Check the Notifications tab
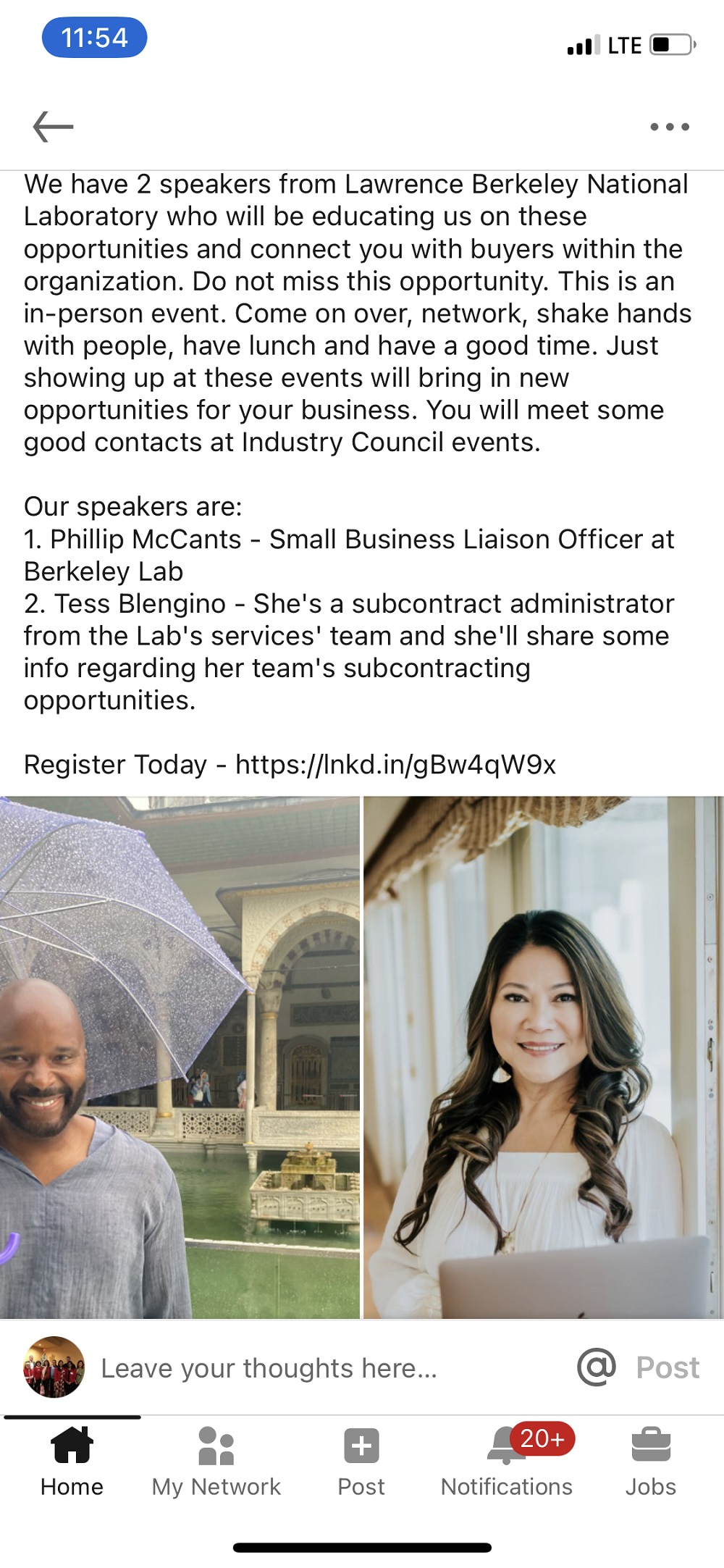This screenshot has width=724, height=1568. pos(507,1462)
